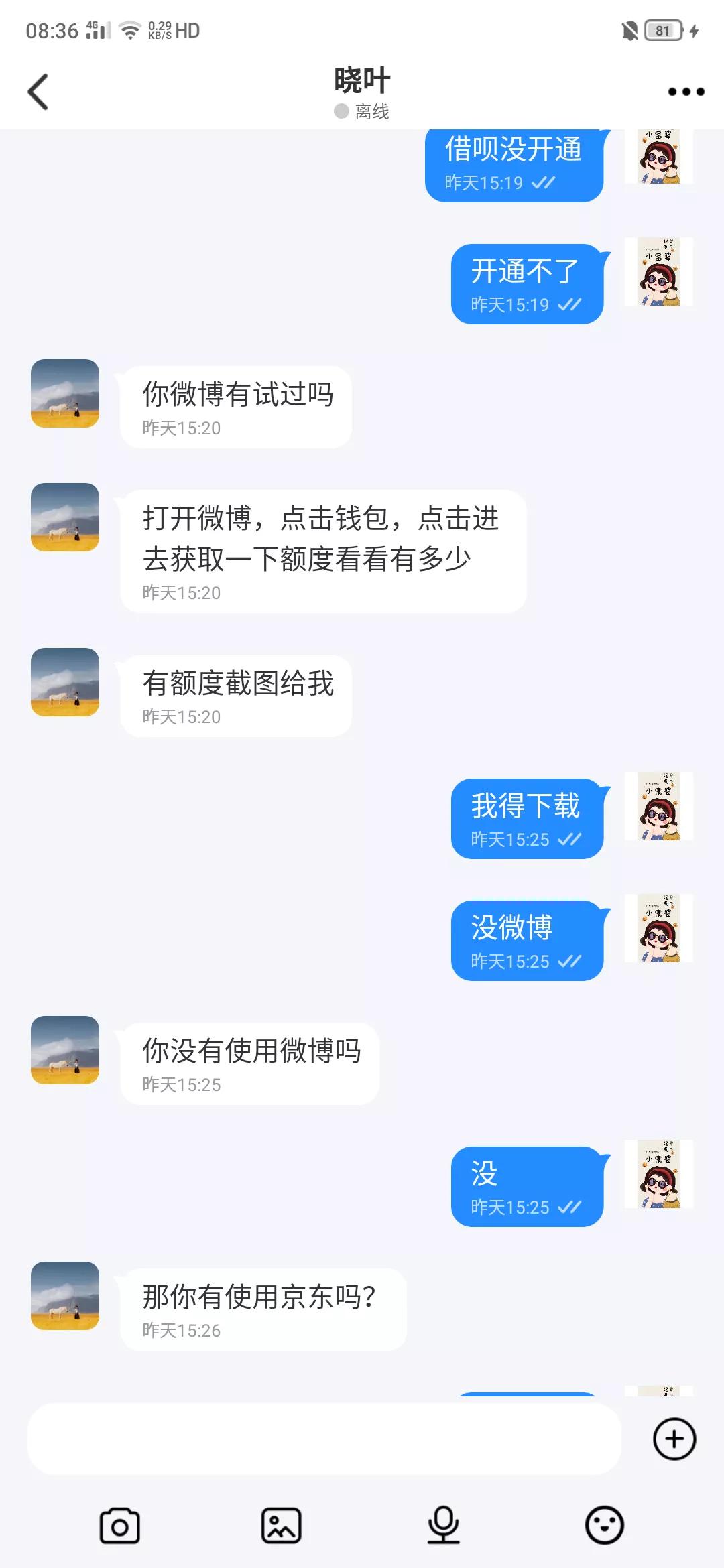Tap the back arrow to leave chat

point(38,91)
